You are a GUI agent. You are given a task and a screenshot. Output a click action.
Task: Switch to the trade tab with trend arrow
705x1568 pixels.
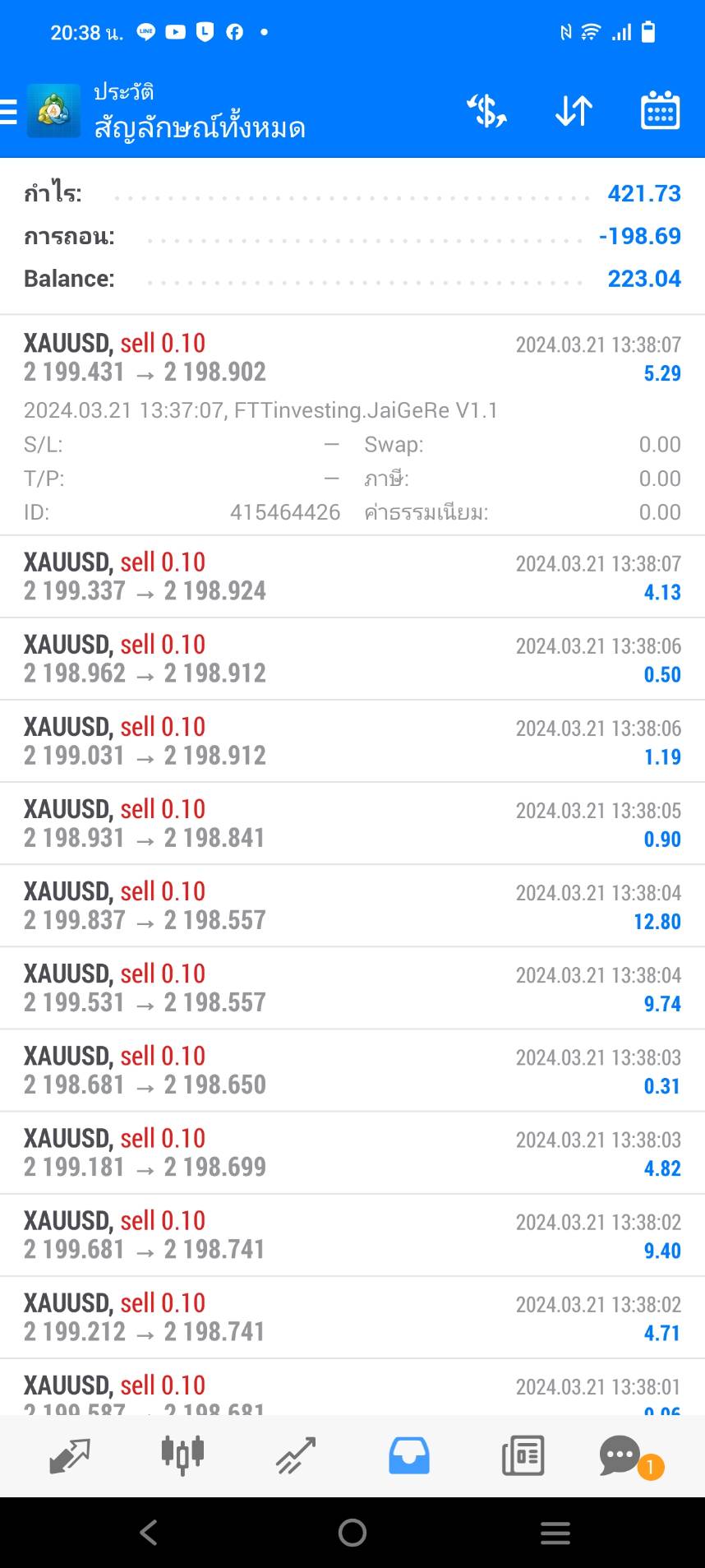[296, 1456]
